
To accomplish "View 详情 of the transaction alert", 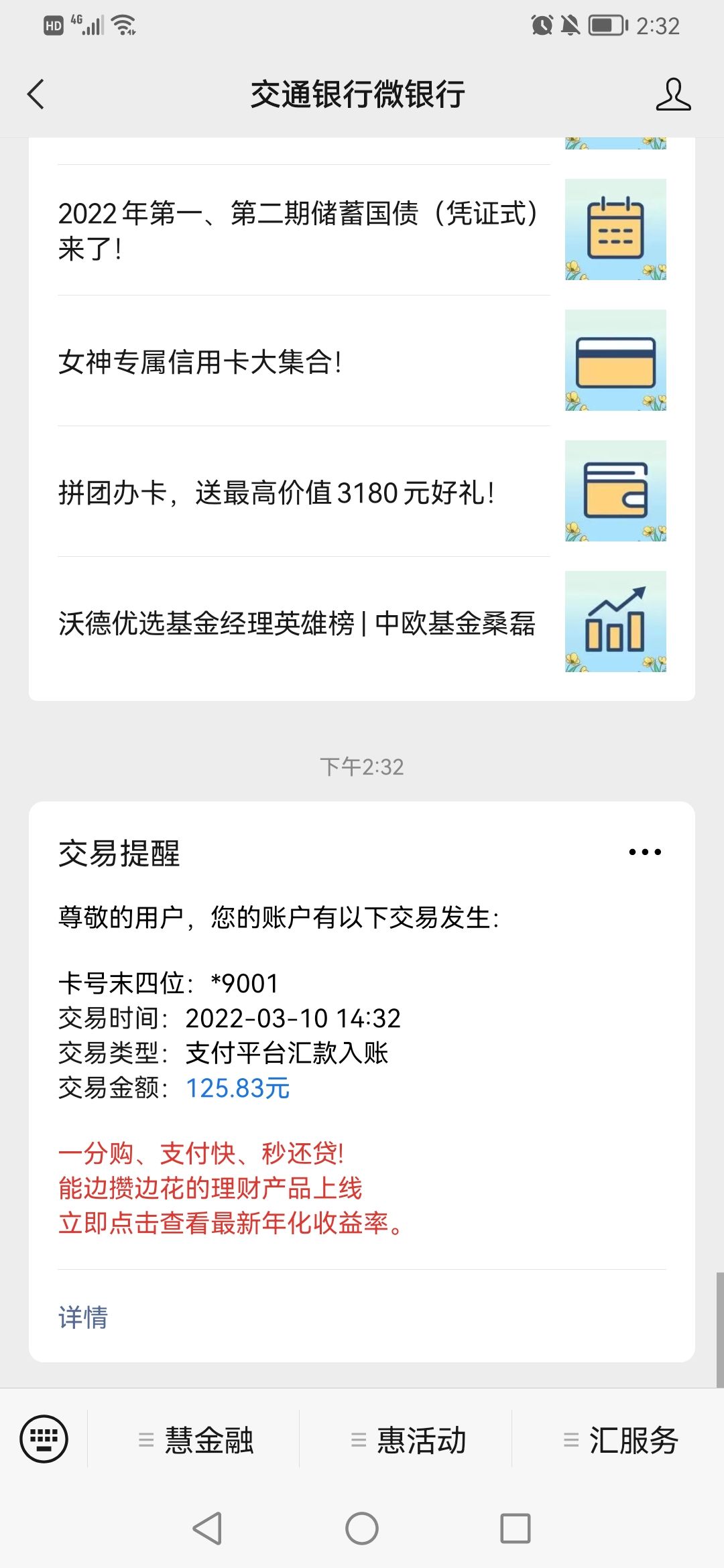I will (x=83, y=1317).
